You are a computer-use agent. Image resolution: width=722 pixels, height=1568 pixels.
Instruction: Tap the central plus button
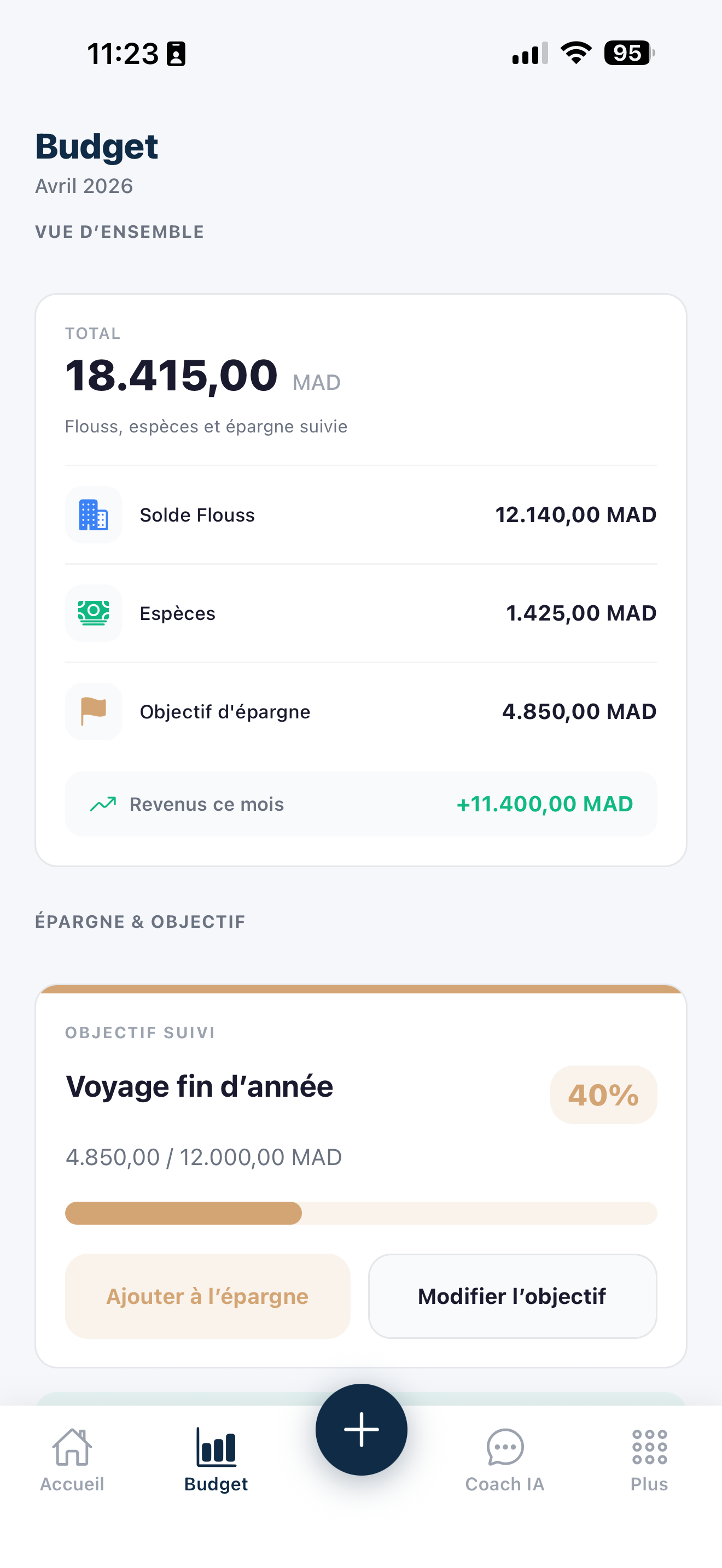361,1430
